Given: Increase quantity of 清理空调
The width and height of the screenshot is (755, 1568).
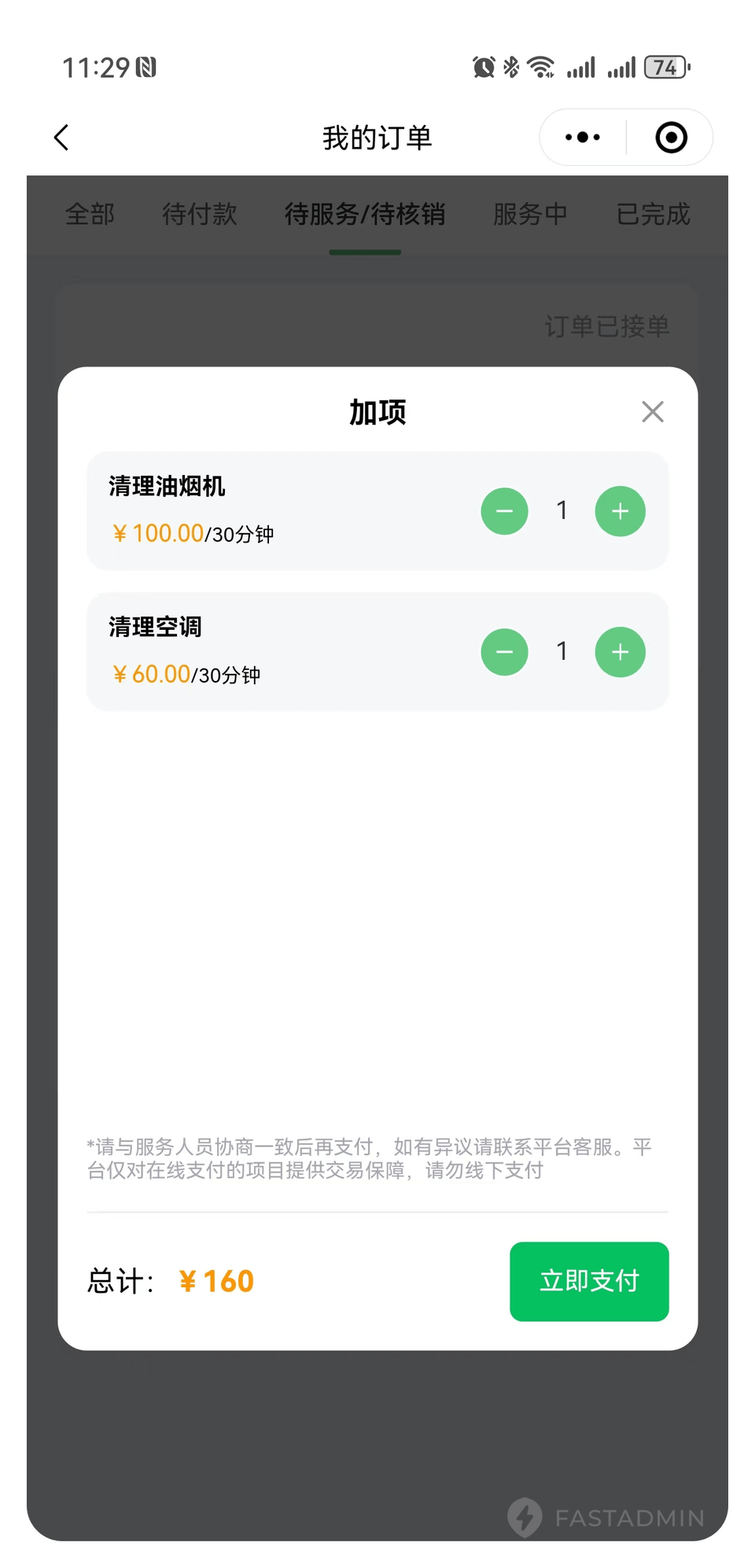Looking at the screenshot, I should [620, 652].
